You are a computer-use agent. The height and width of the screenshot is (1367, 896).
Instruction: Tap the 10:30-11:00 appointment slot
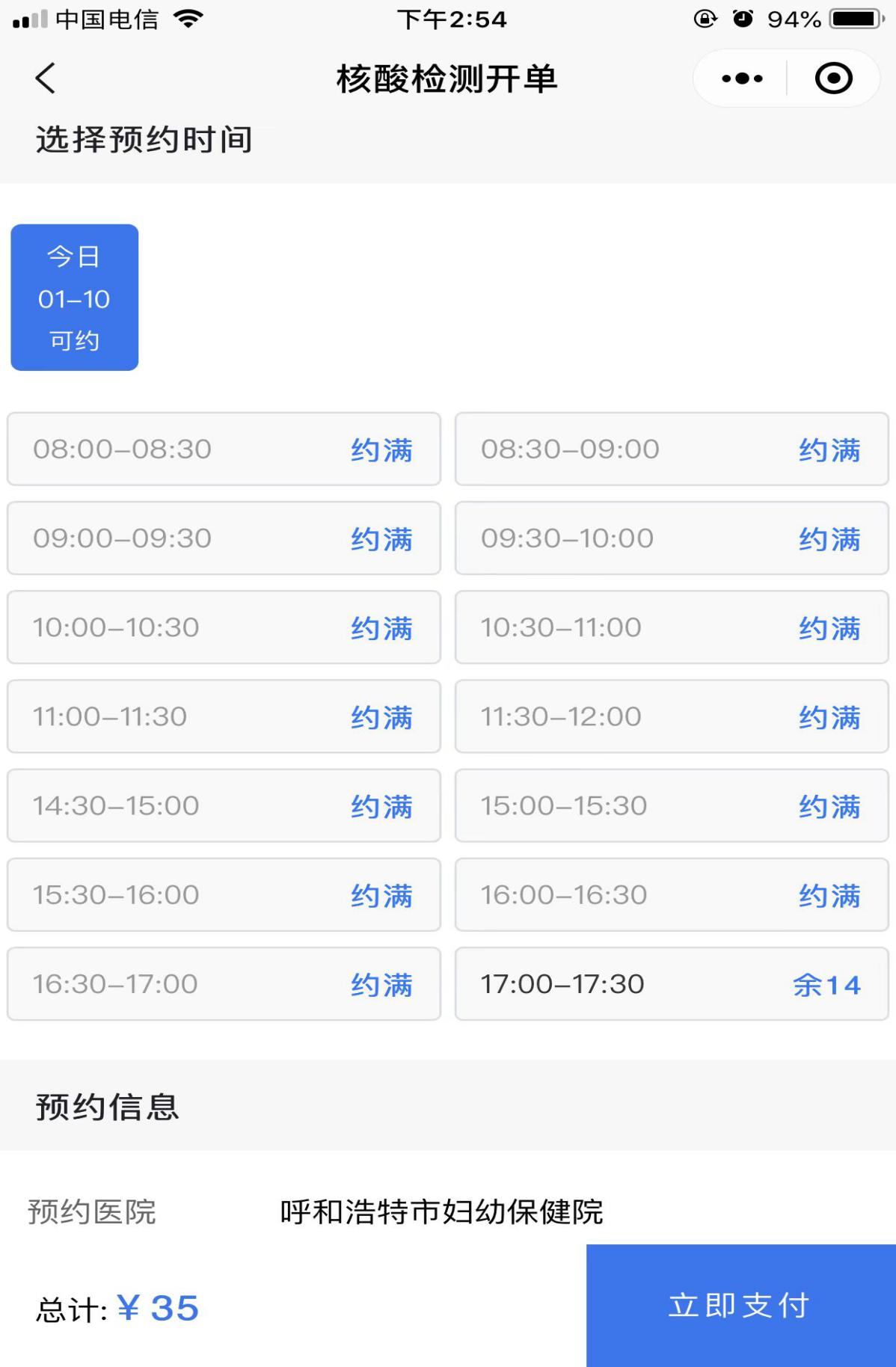[672, 627]
